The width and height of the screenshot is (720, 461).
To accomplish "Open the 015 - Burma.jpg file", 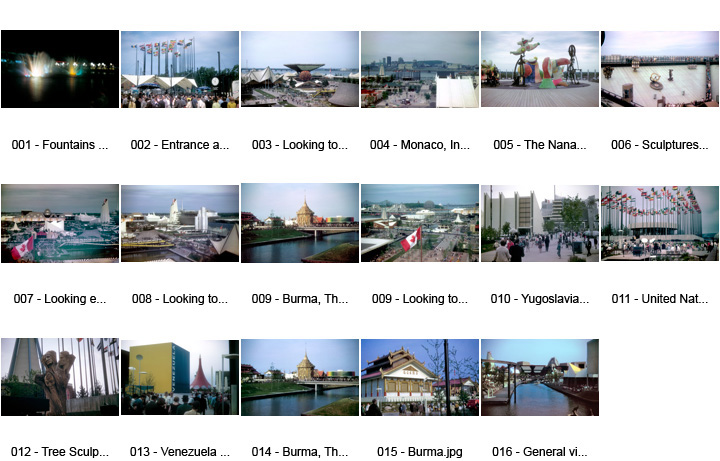I will pos(420,377).
